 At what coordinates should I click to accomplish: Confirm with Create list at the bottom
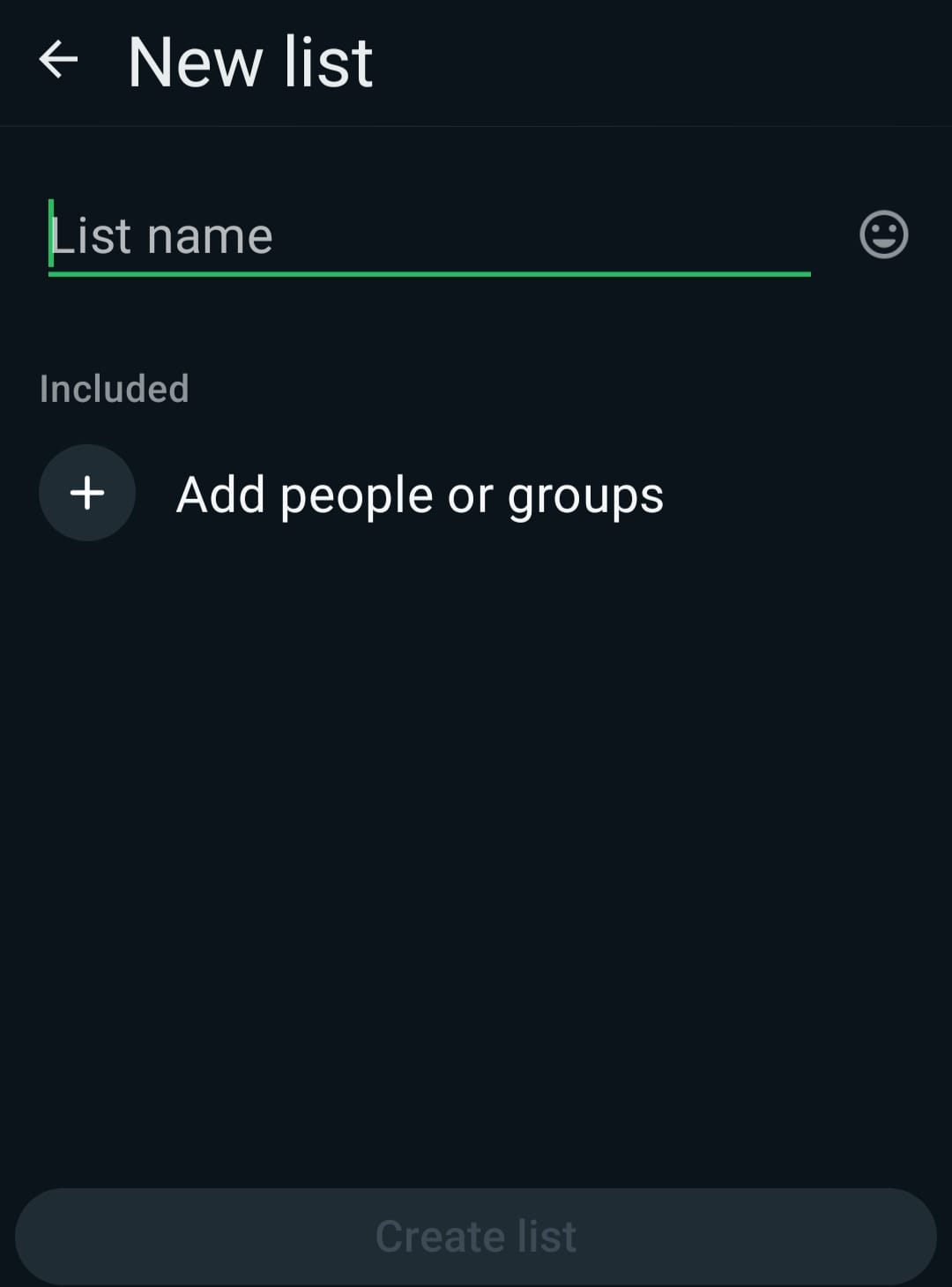(475, 1235)
